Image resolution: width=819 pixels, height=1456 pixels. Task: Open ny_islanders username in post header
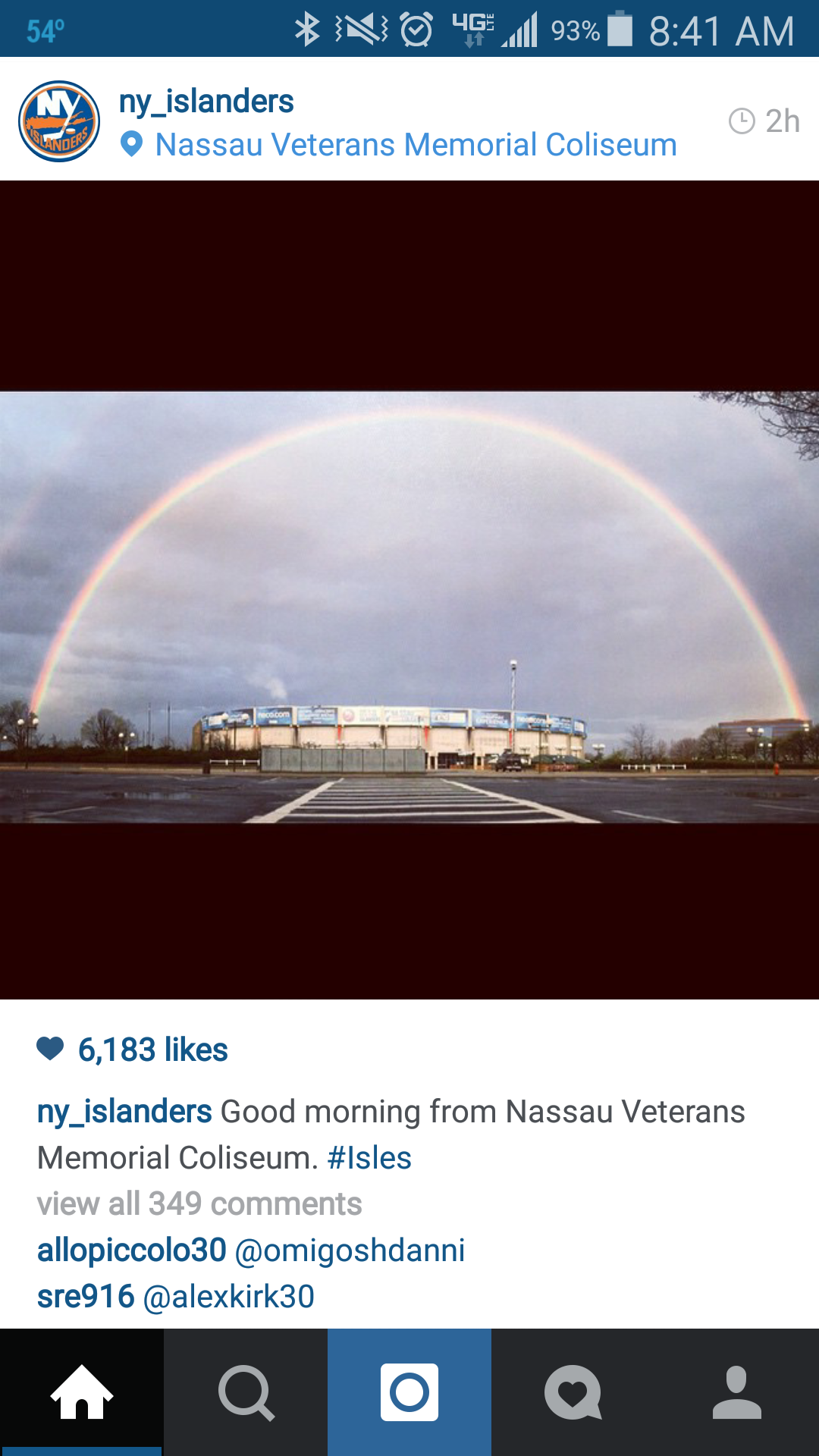tap(206, 101)
